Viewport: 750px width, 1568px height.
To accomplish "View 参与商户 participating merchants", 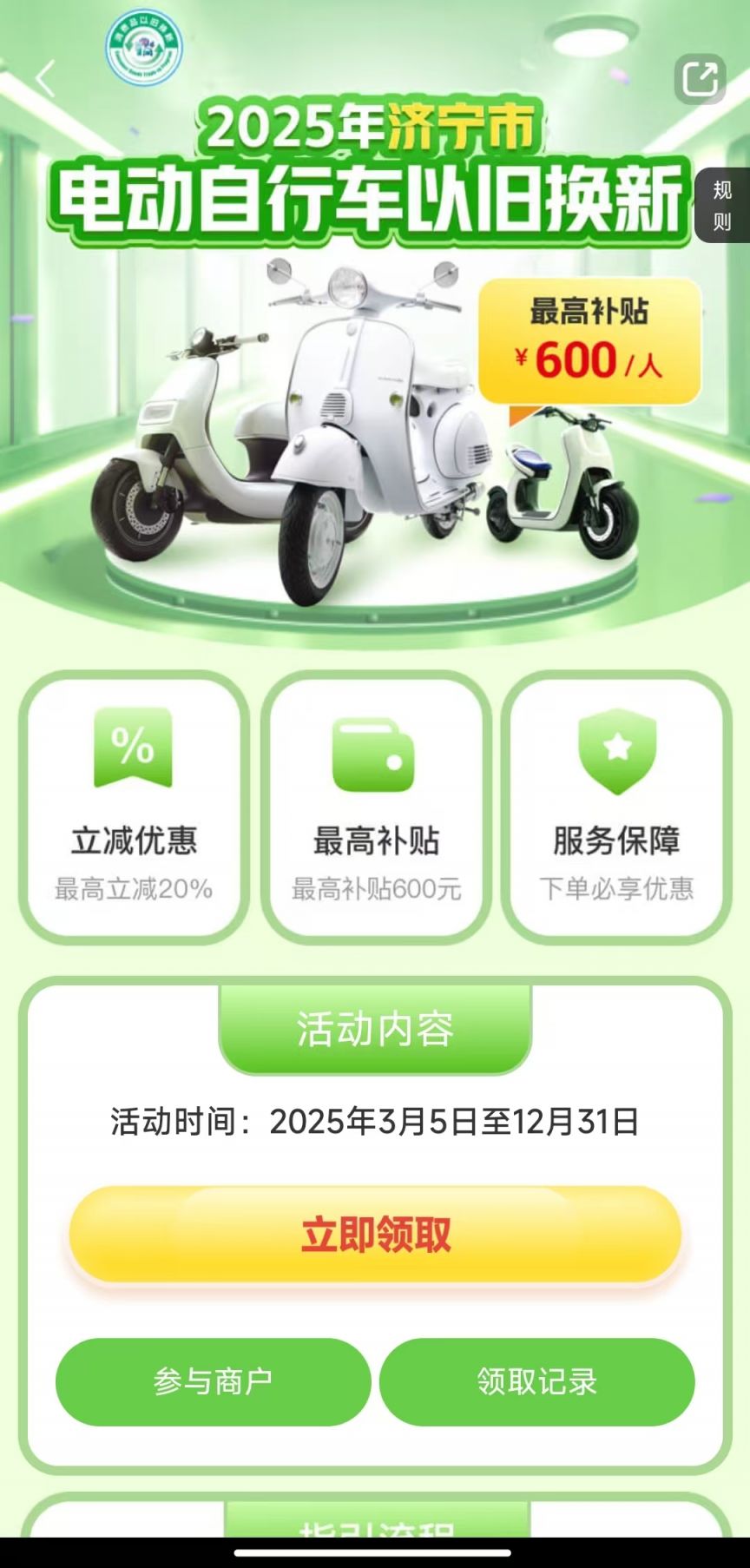I will [213, 1381].
